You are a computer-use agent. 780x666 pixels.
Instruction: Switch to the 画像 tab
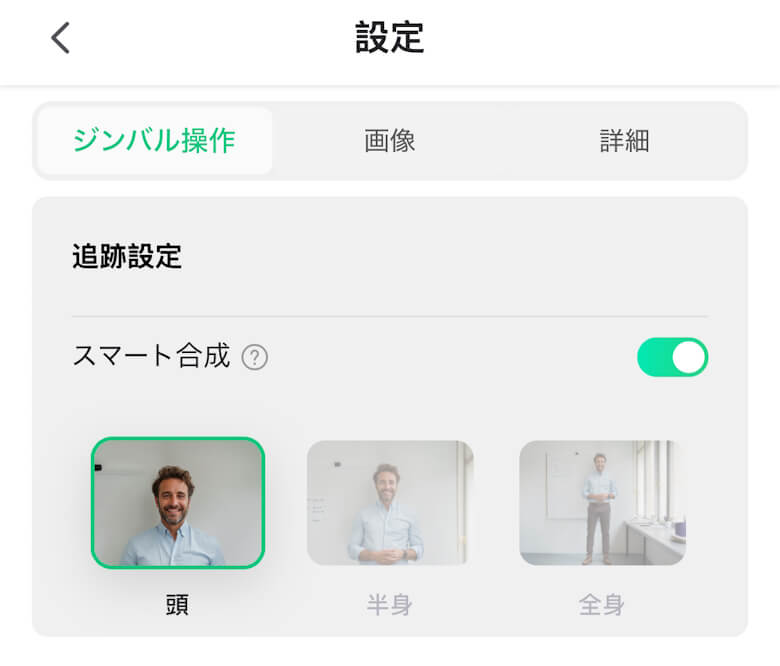[x=390, y=141]
